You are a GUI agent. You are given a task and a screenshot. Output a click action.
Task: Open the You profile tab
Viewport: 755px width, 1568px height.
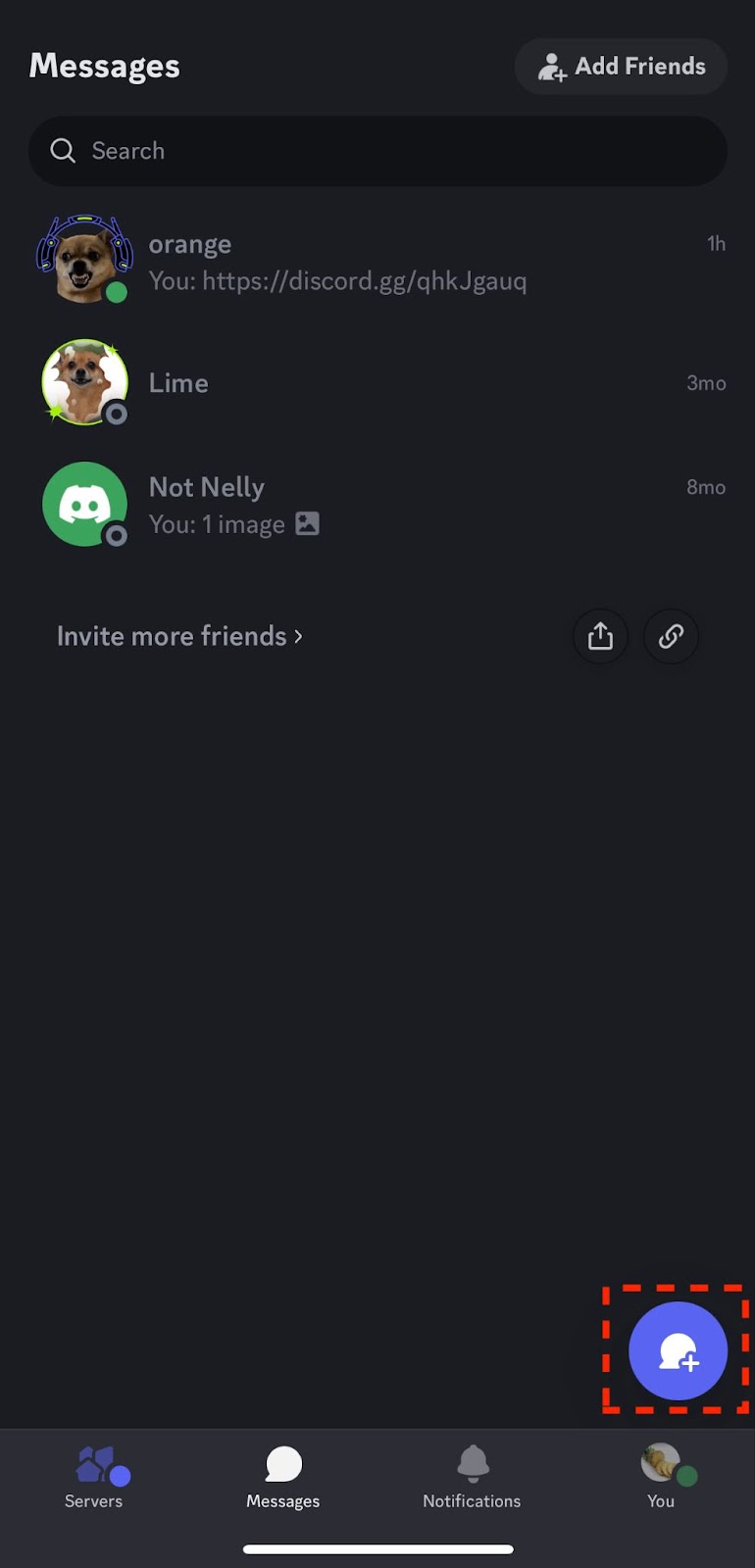(x=661, y=1478)
